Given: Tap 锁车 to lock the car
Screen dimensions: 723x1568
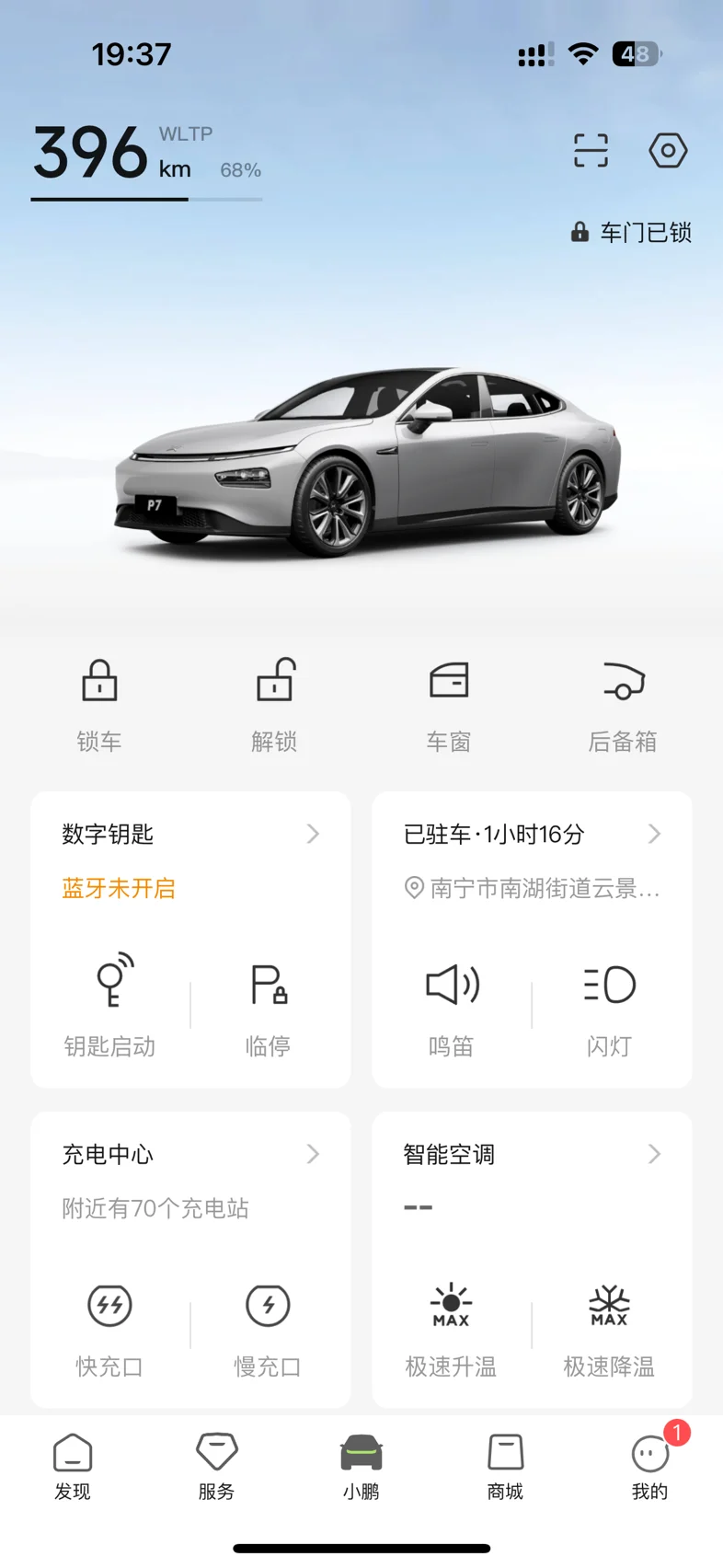Looking at the screenshot, I should [x=99, y=706].
